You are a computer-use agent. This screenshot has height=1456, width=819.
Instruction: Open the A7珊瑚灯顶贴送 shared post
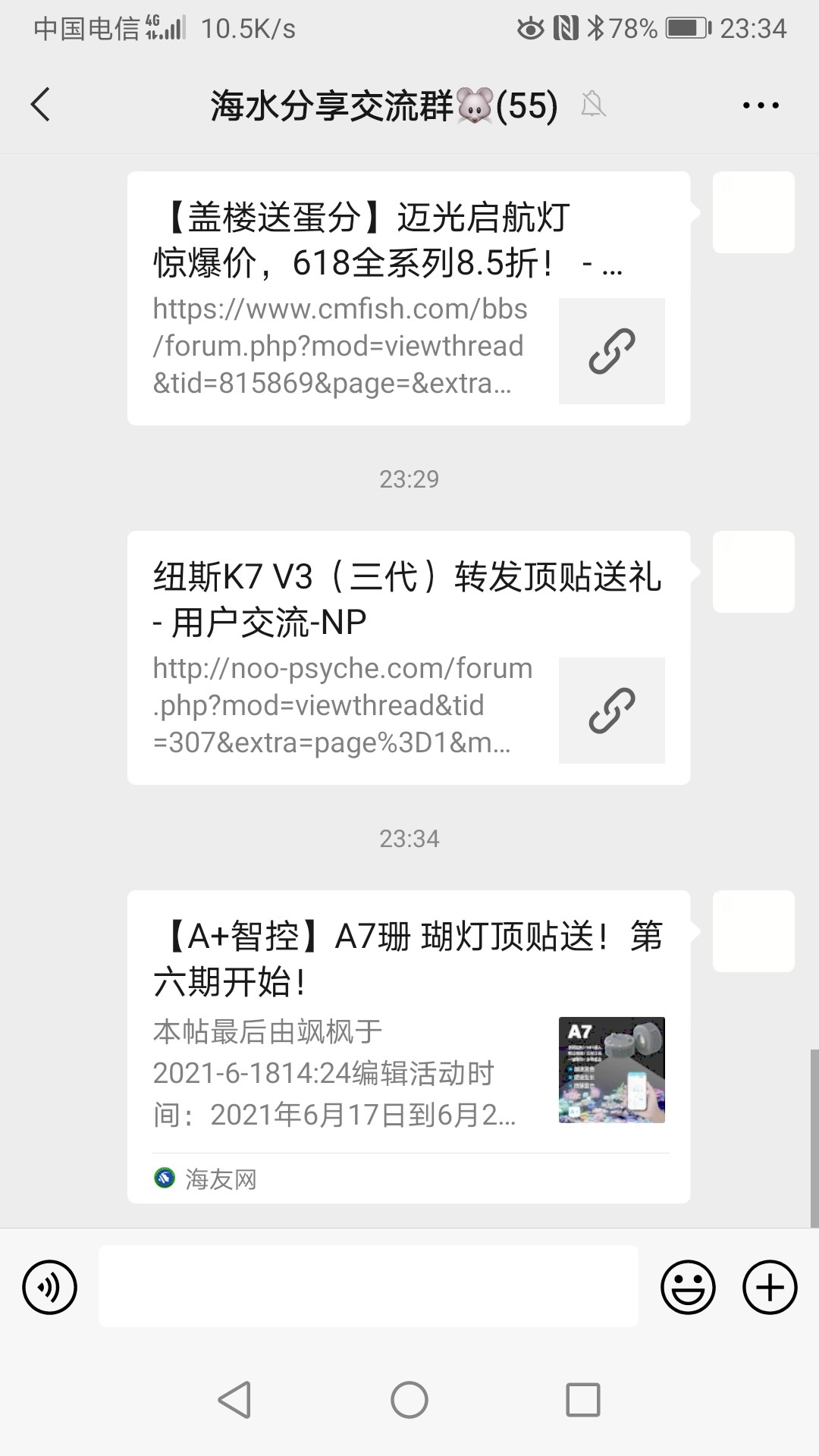coord(408,1046)
